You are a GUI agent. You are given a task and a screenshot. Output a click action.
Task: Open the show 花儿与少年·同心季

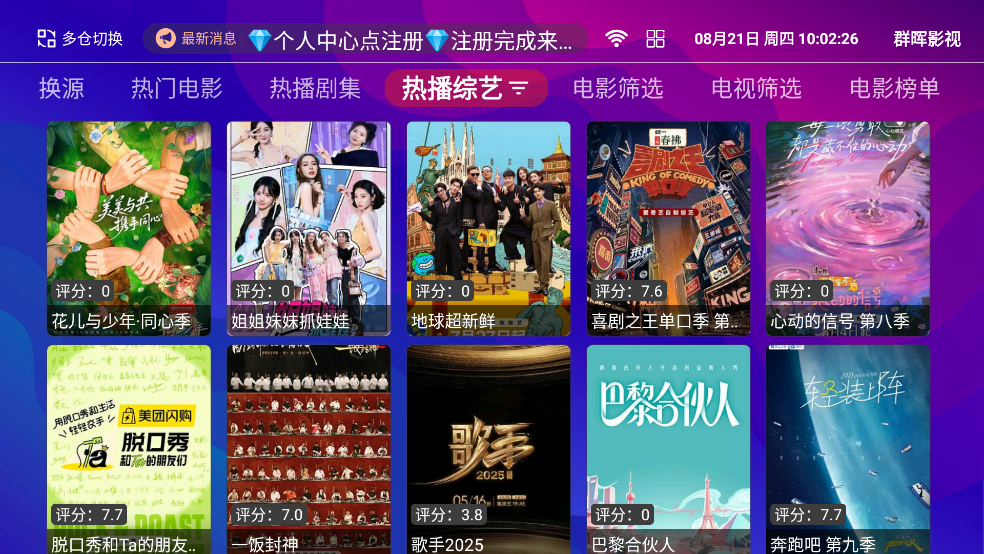tap(129, 228)
